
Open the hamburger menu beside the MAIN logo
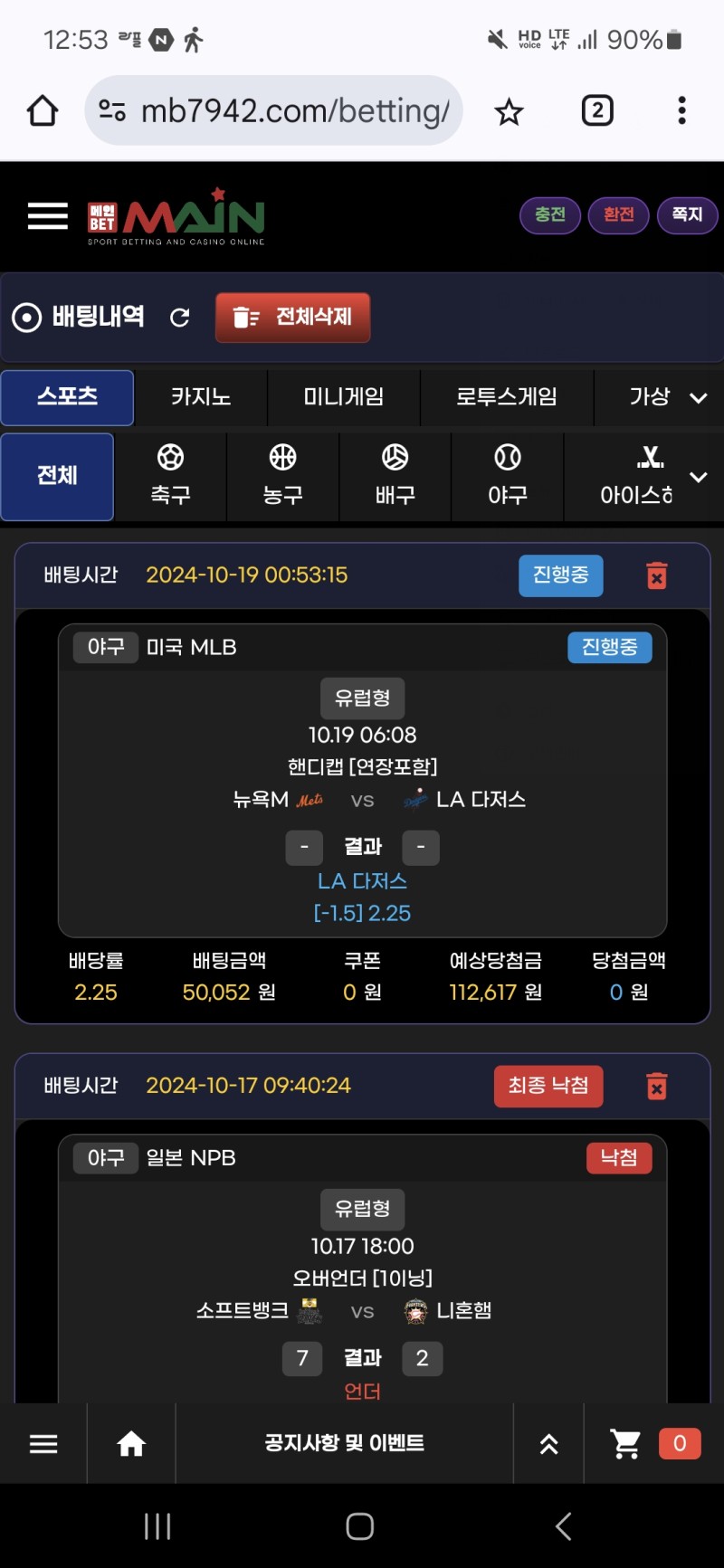click(x=48, y=216)
